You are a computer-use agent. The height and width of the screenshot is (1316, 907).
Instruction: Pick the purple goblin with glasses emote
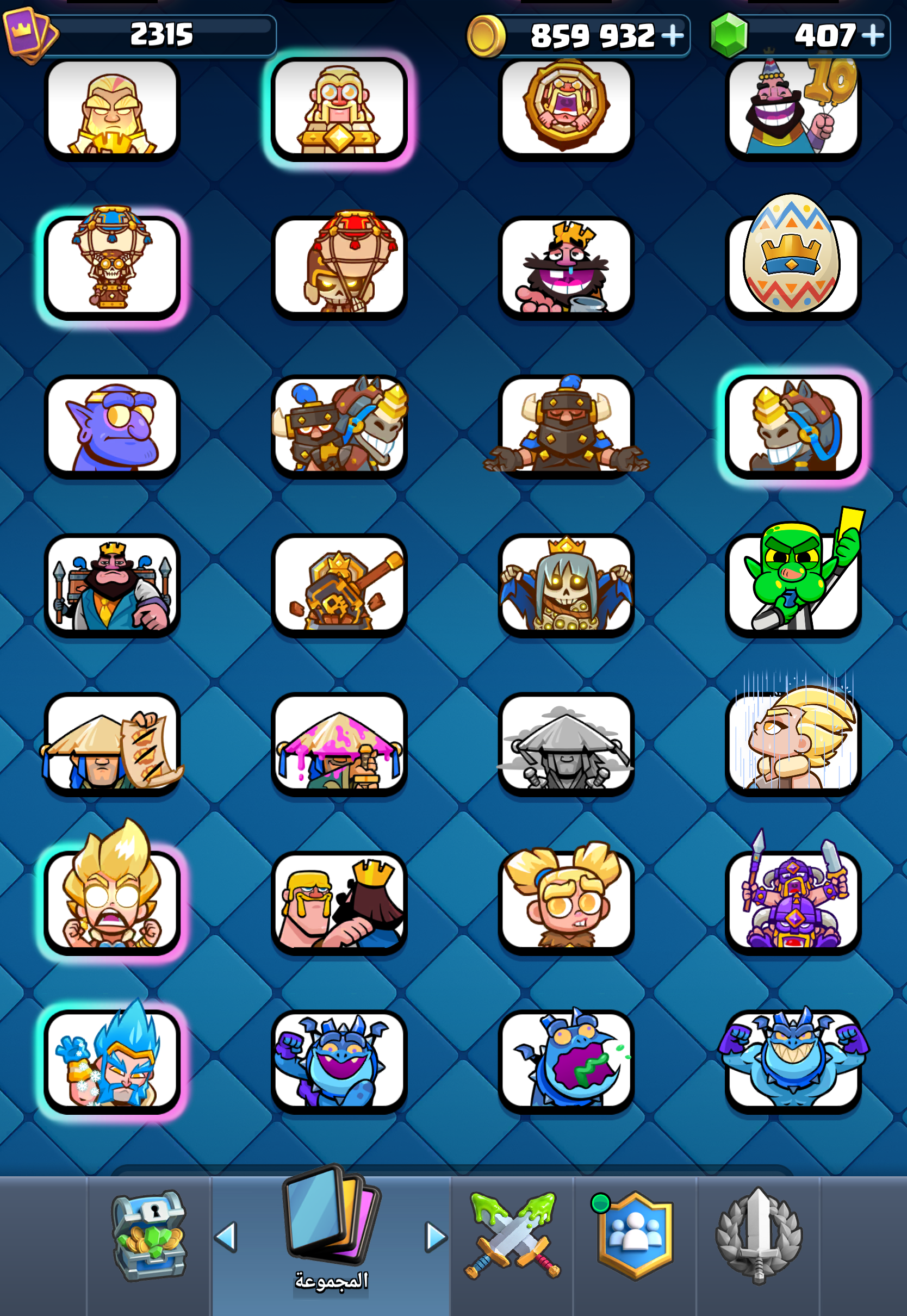pos(112,426)
